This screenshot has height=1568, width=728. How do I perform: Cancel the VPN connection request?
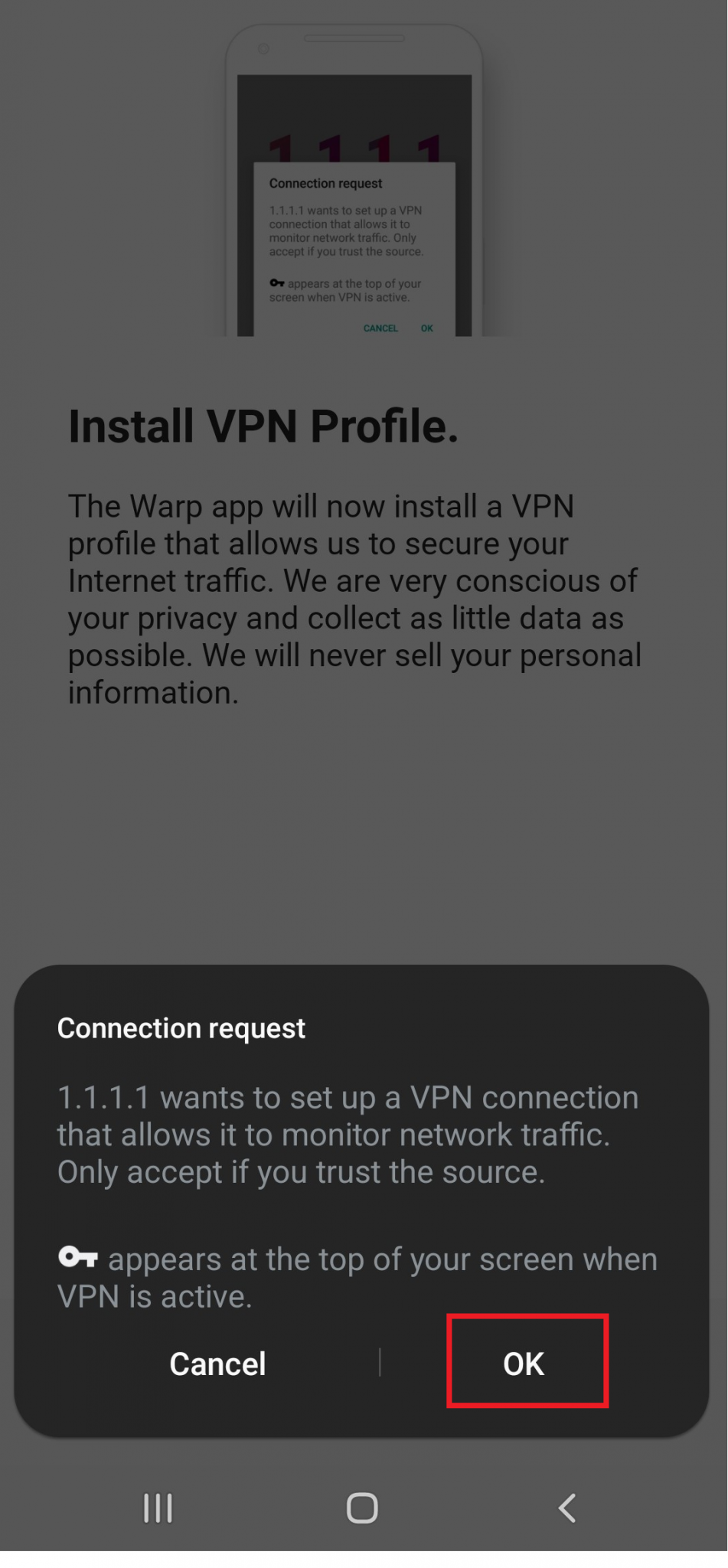217,1364
